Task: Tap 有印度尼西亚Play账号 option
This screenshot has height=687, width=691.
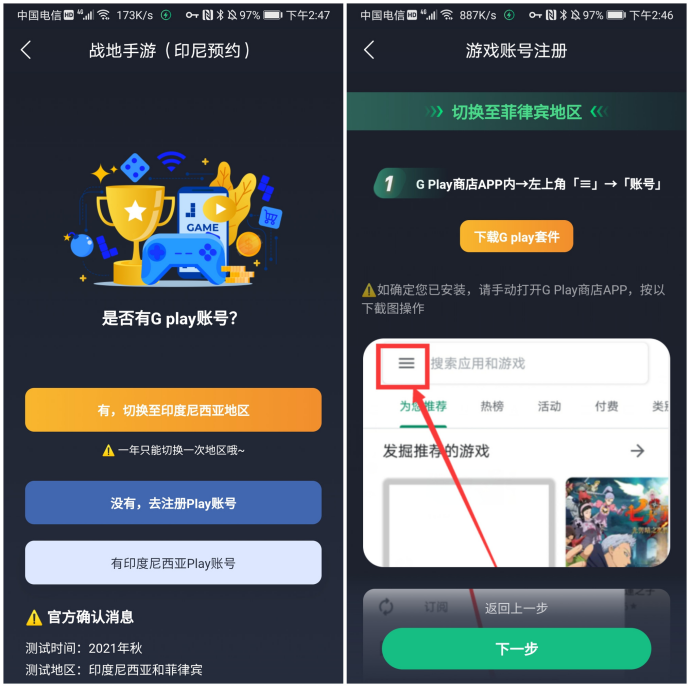Action: coord(173,563)
